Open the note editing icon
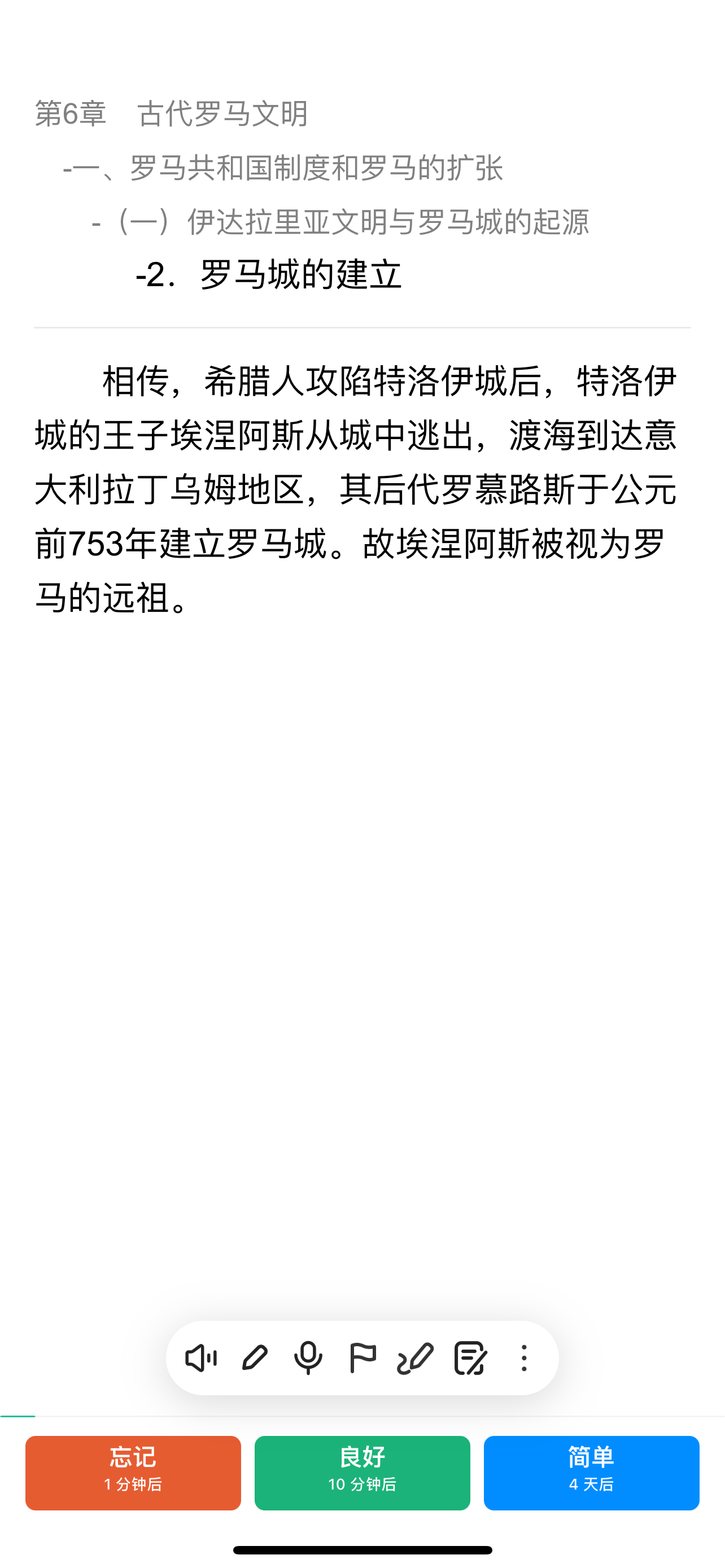The height and width of the screenshot is (1568, 725). click(470, 1358)
